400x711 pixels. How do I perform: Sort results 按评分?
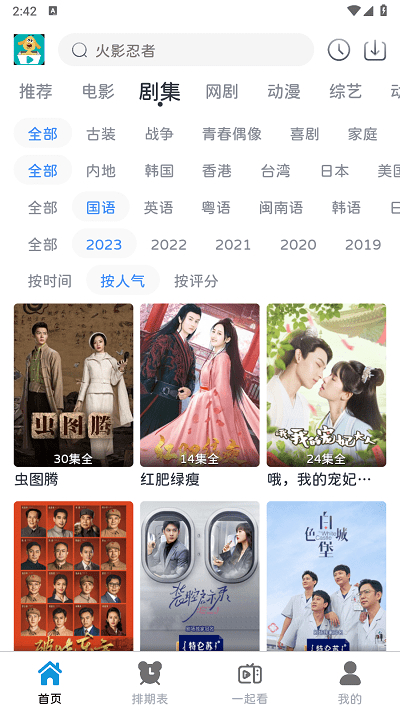point(196,281)
